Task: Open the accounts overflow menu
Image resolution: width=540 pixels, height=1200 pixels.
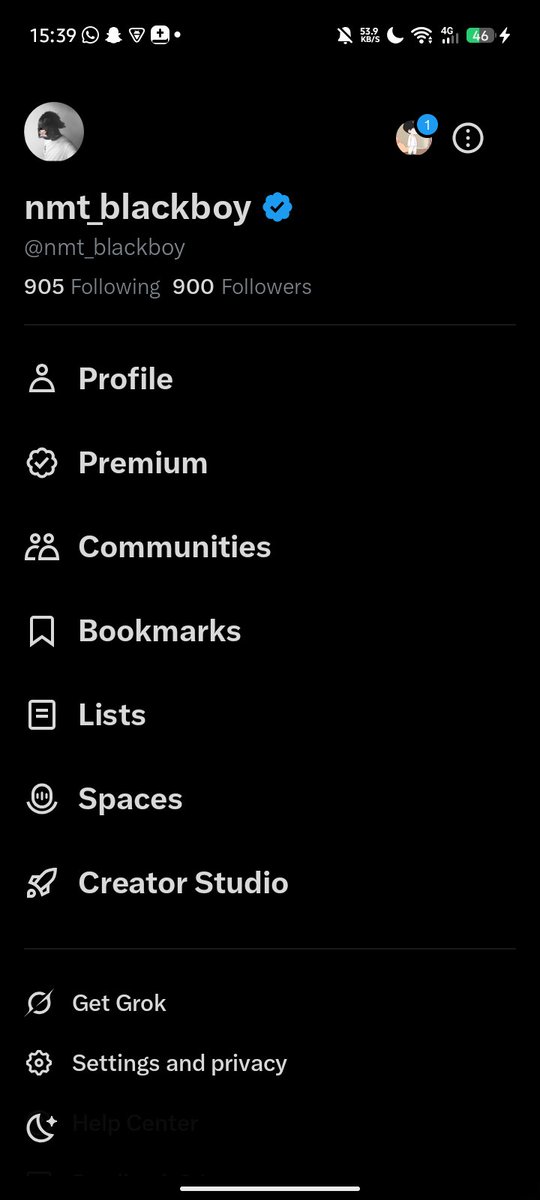Action: [x=468, y=138]
